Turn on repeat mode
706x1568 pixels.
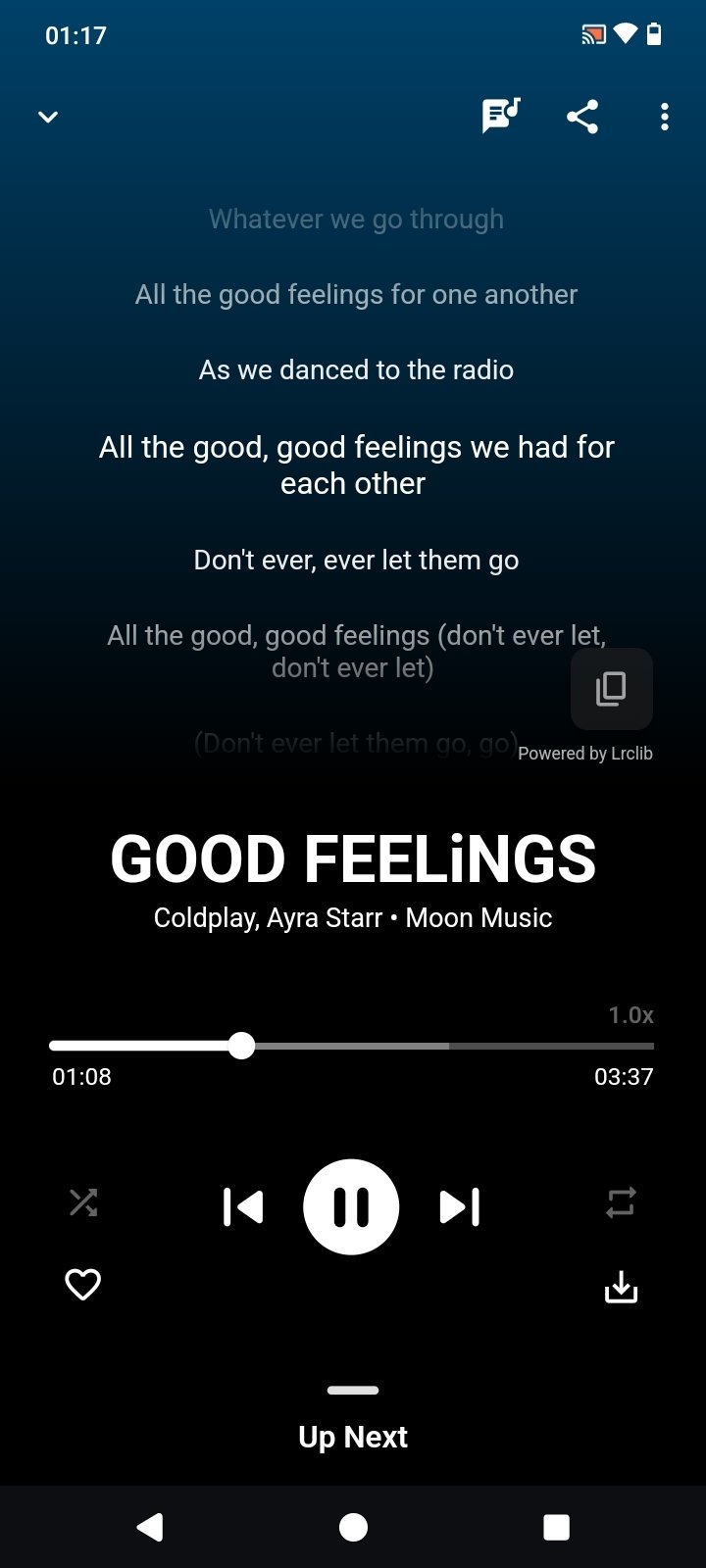[621, 1202]
